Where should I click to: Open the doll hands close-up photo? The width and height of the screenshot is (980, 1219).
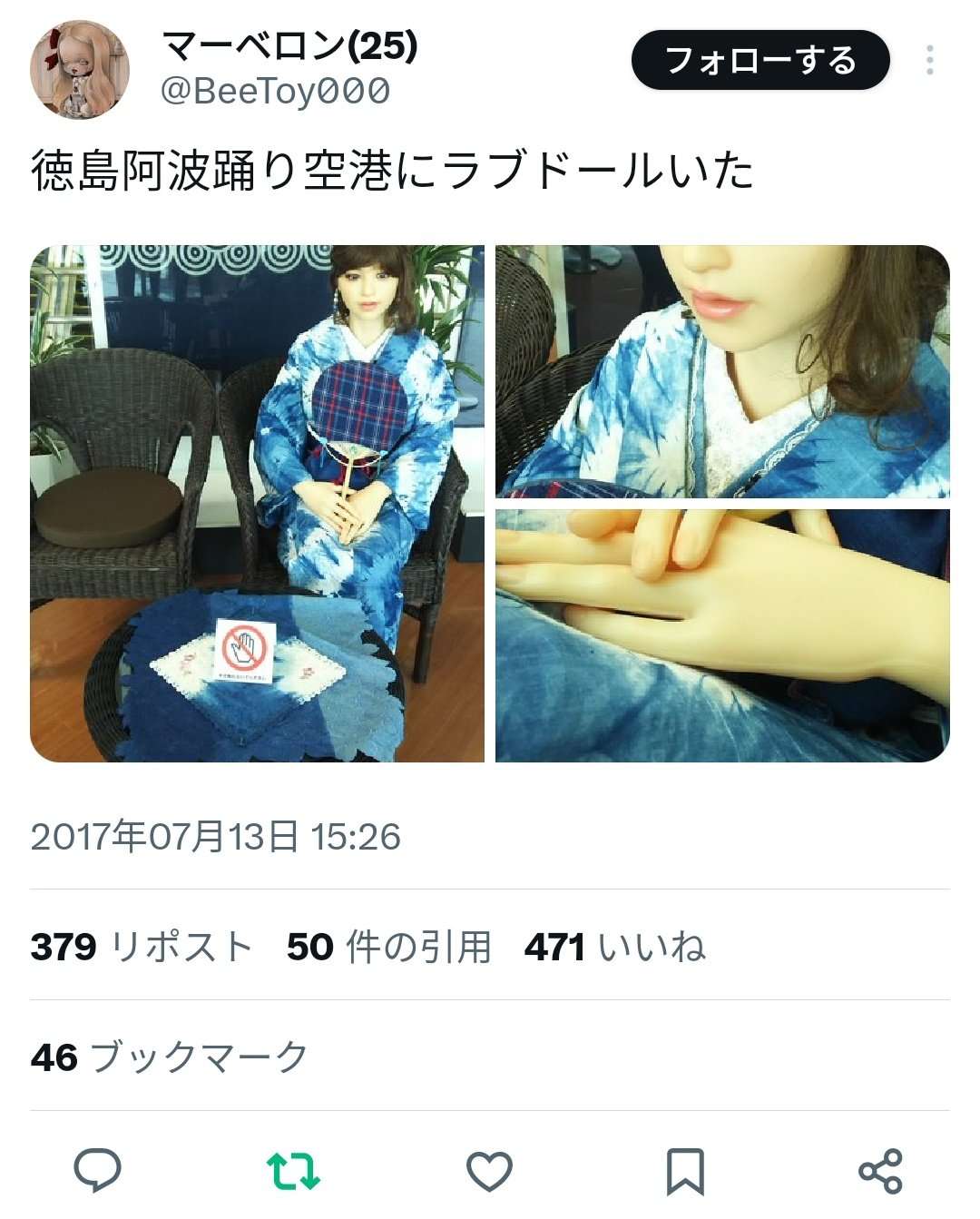(x=722, y=635)
